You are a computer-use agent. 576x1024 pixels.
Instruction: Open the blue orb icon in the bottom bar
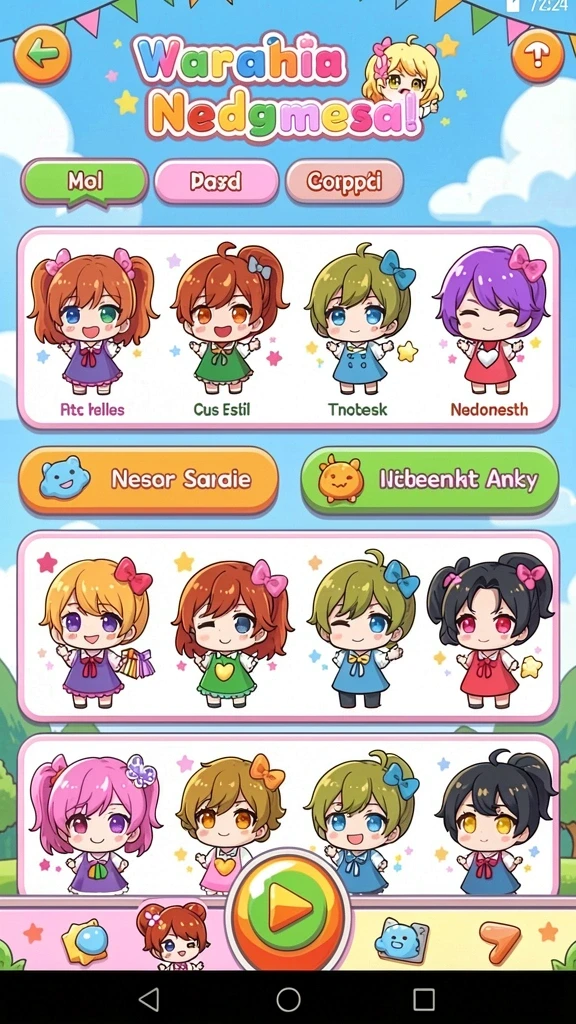[84, 941]
